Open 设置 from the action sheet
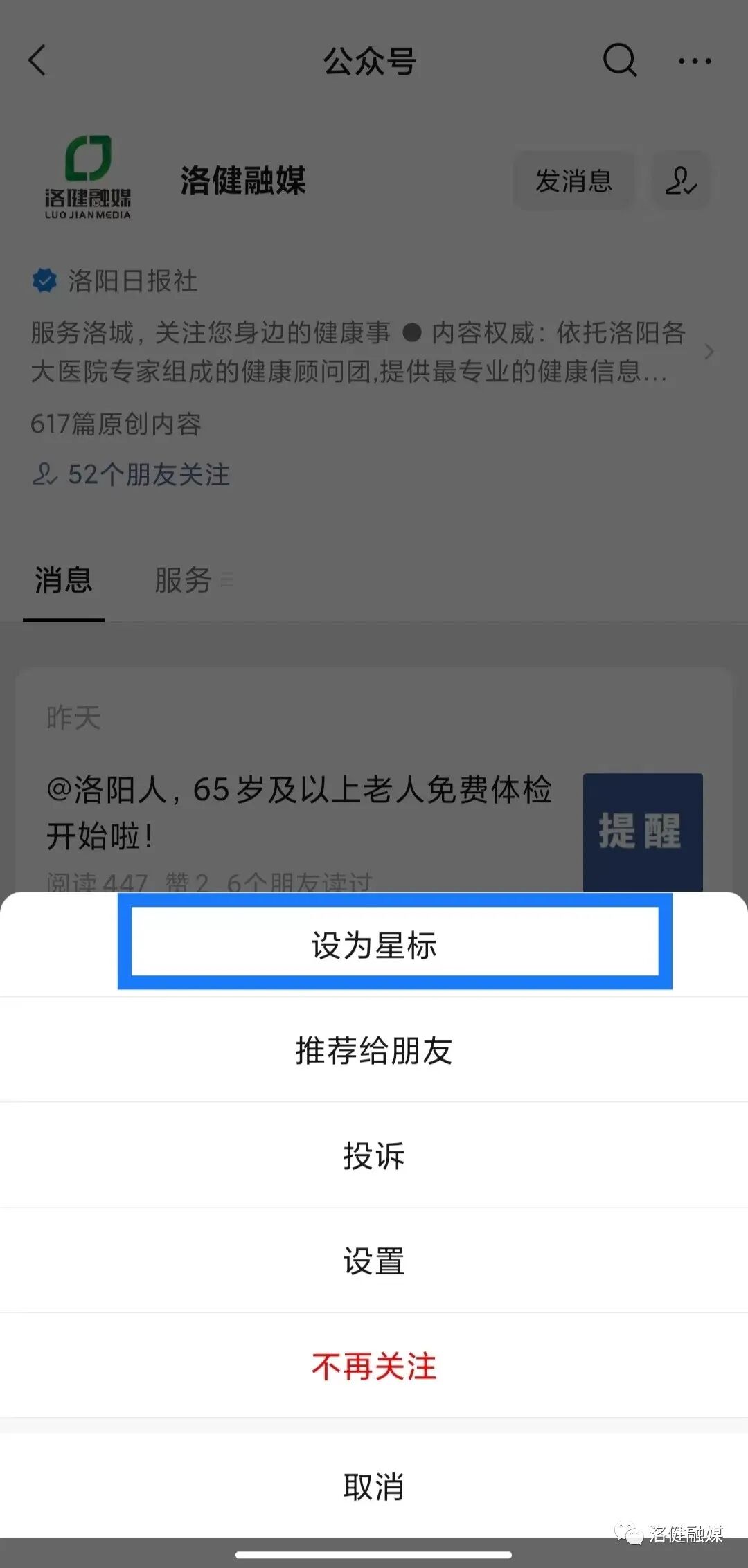This screenshot has width=748, height=1568. coord(374,1261)
